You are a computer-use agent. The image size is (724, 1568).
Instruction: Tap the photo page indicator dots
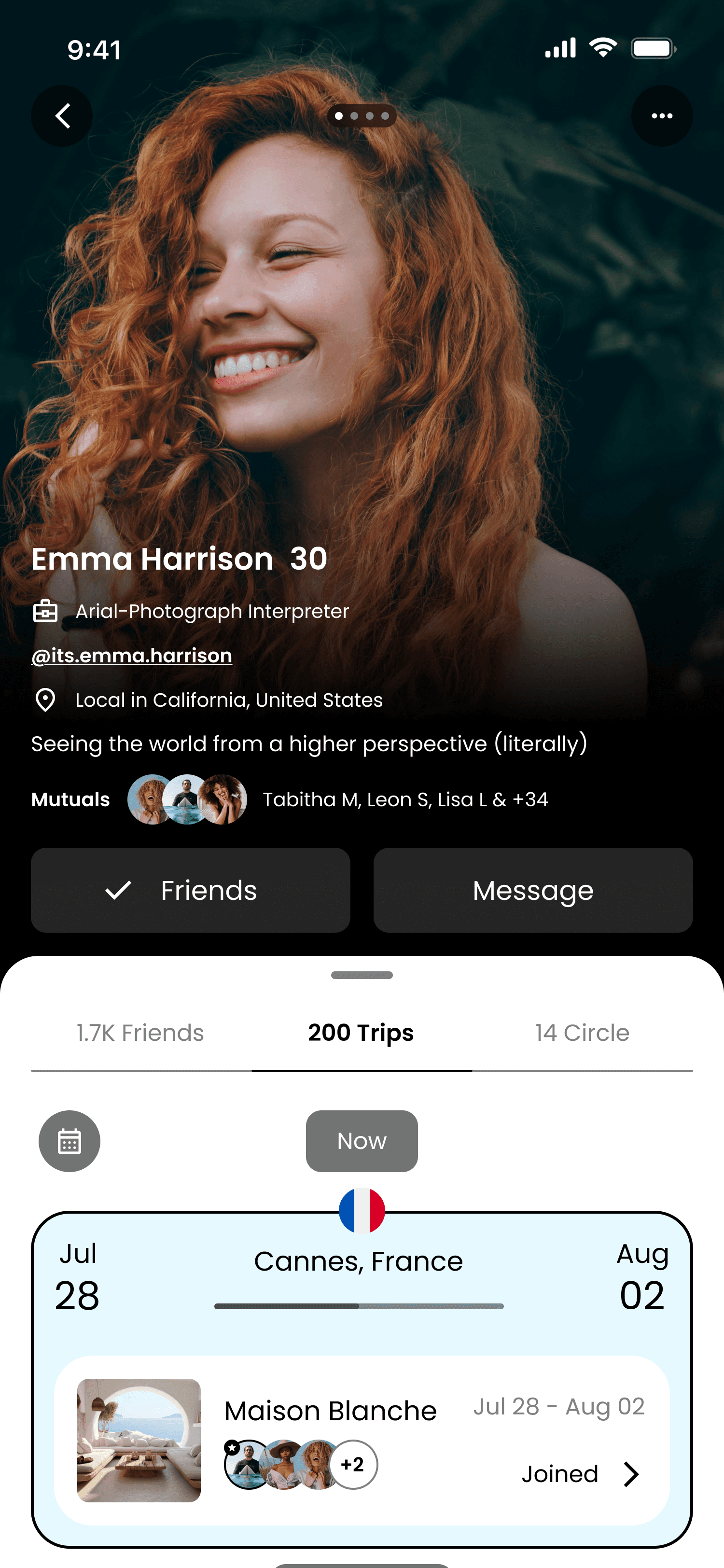pos(362,116)
